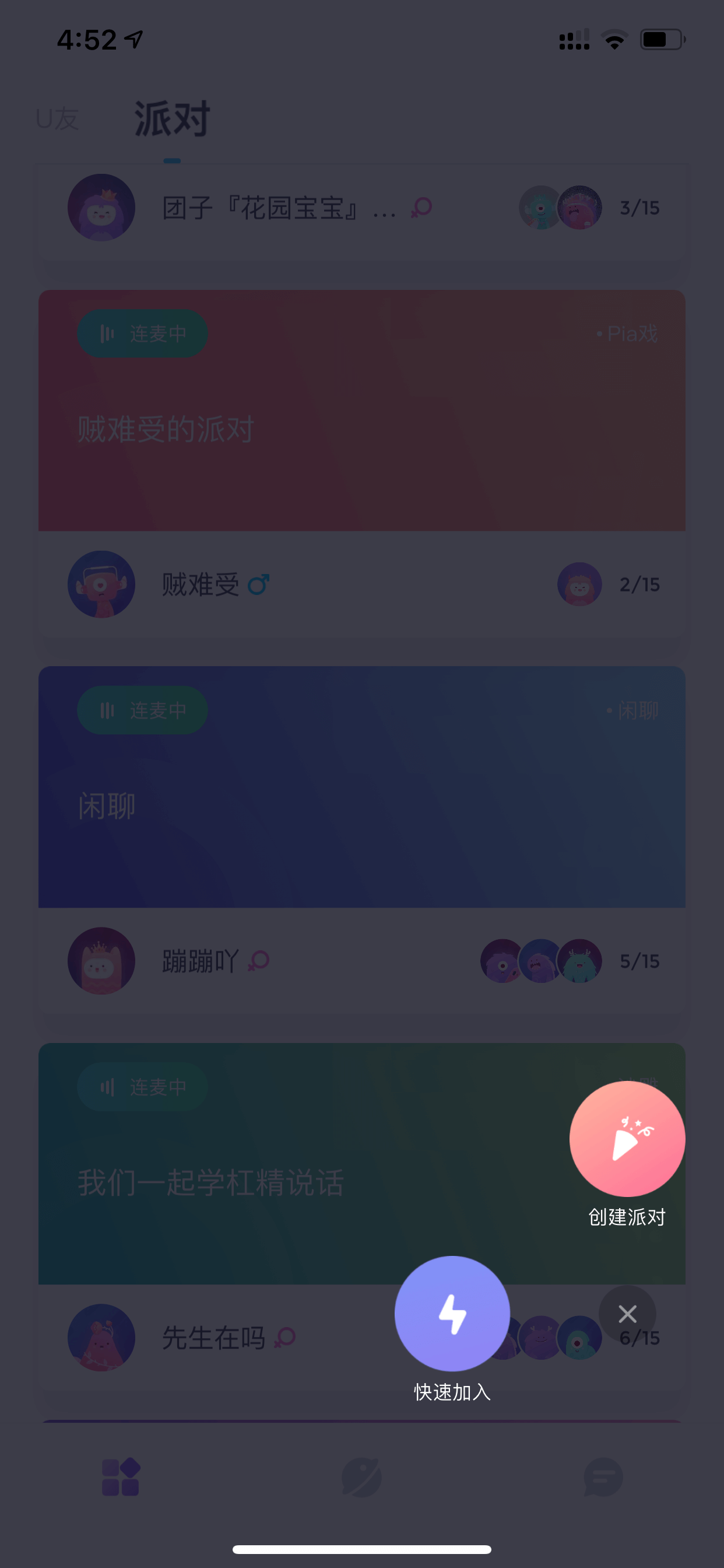Tap the 创建派对 create party button
The width and height of the screenshot is (724, 1568).
coord(627,1138)
